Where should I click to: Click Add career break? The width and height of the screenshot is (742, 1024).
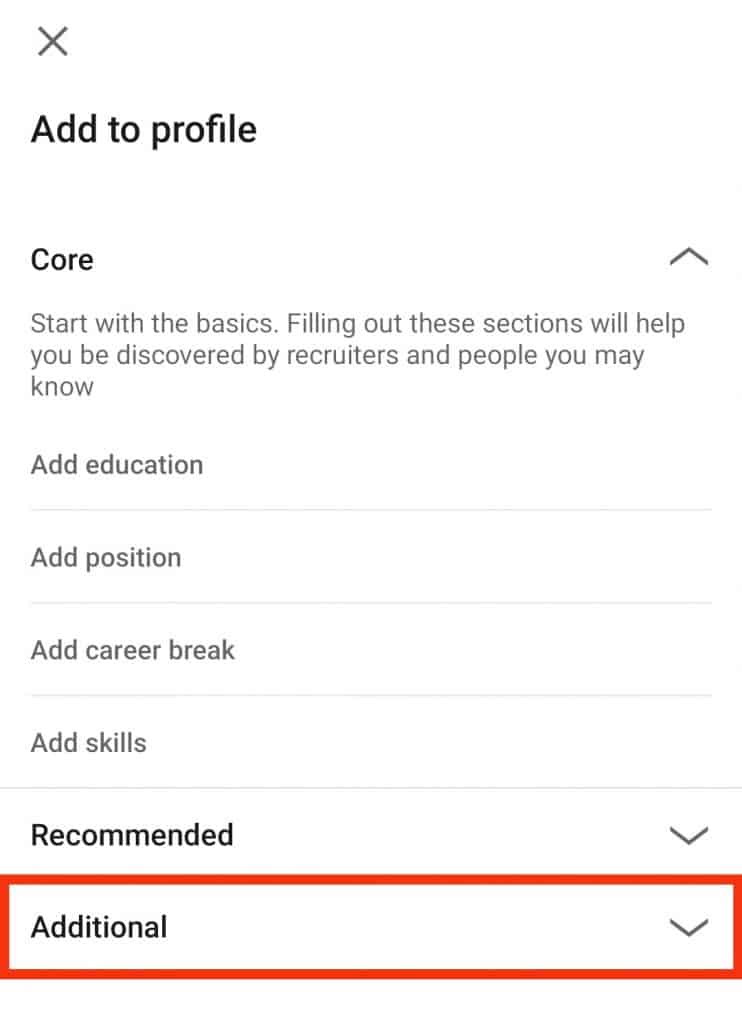pos(133,650)
